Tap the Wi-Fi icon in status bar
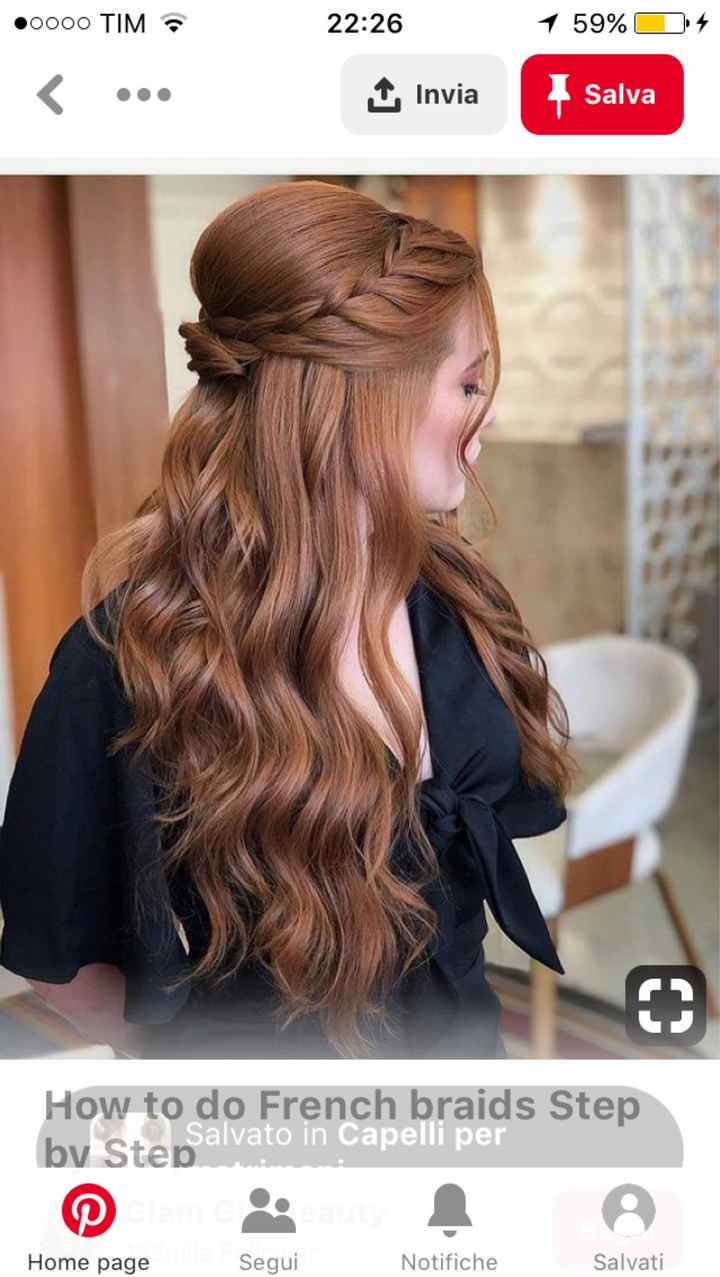Screen dimensions: 720x1277 click(x=175, y=22)
